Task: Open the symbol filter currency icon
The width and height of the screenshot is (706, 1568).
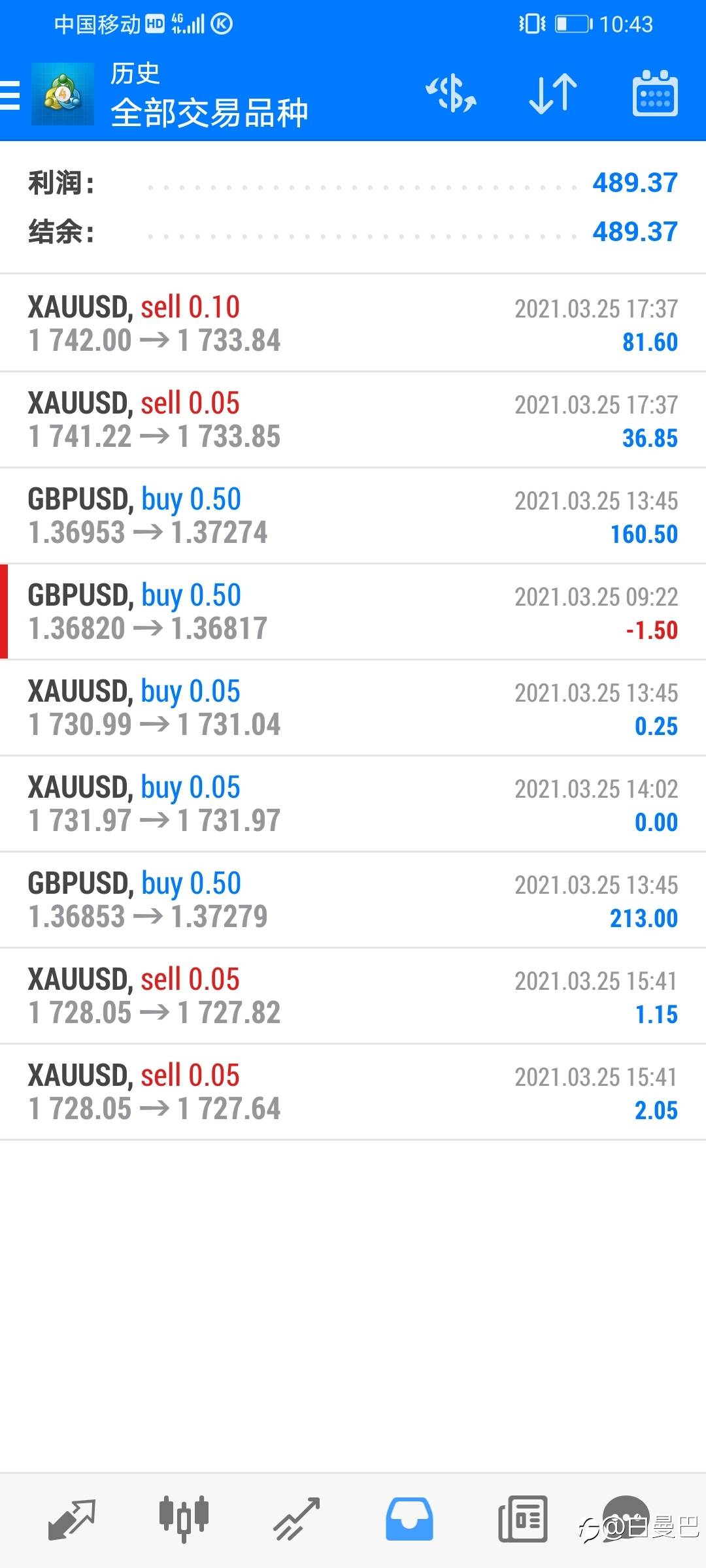Action: tap(451, 93)
